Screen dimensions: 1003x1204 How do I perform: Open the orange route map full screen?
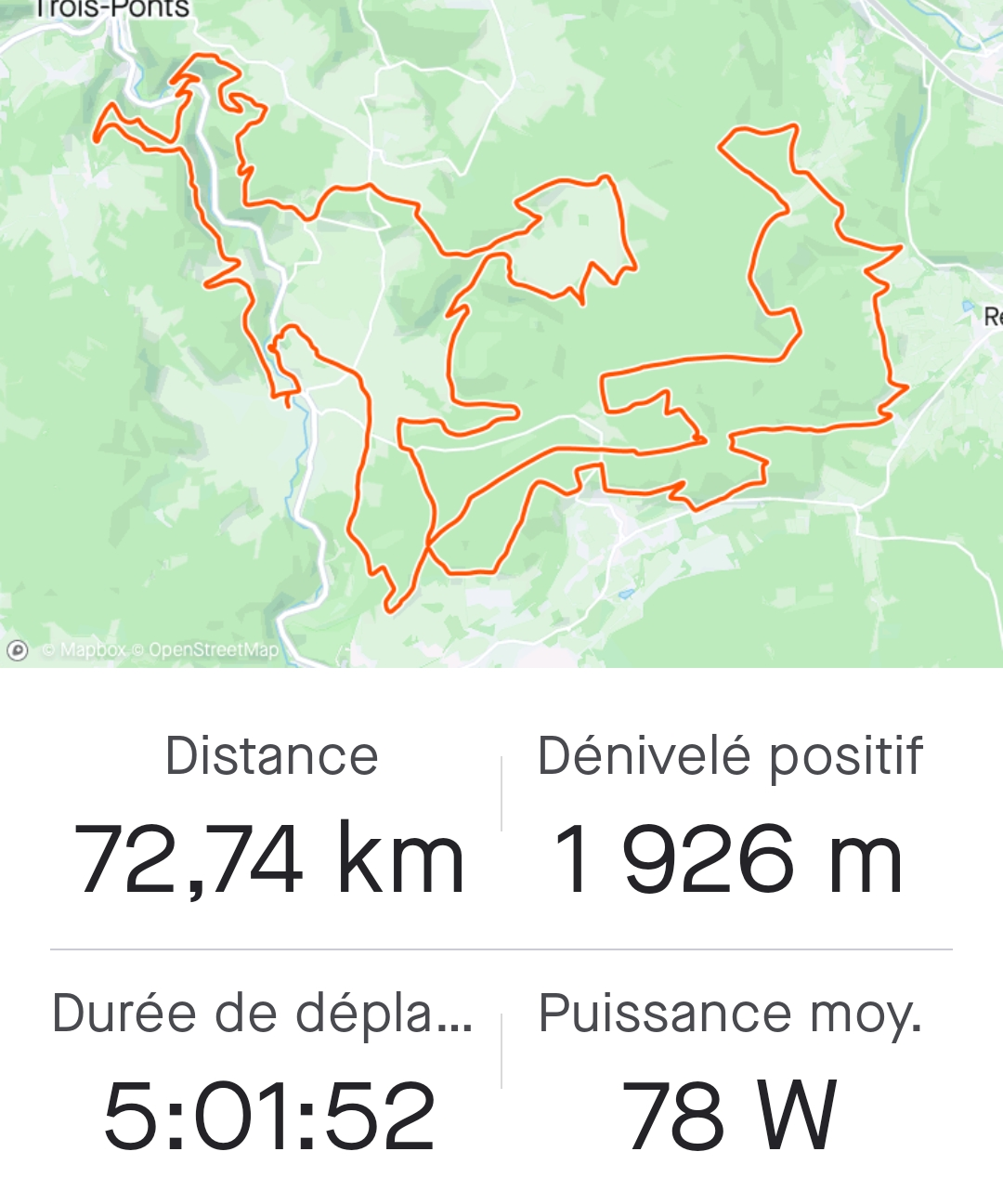501,334
